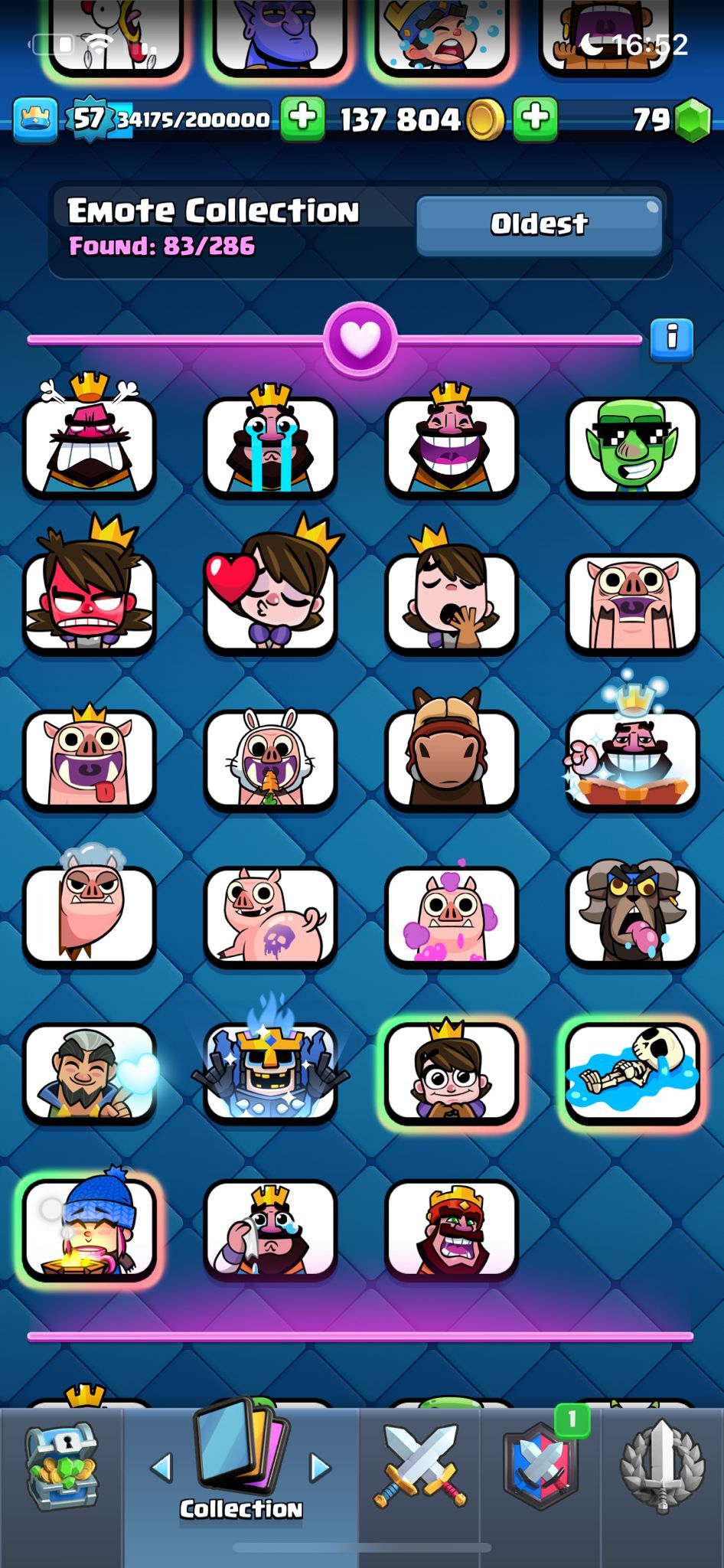Tap the right arrow beside Collection
The height and width of the screenshot is (1568, 724).
click(321, 1468)
